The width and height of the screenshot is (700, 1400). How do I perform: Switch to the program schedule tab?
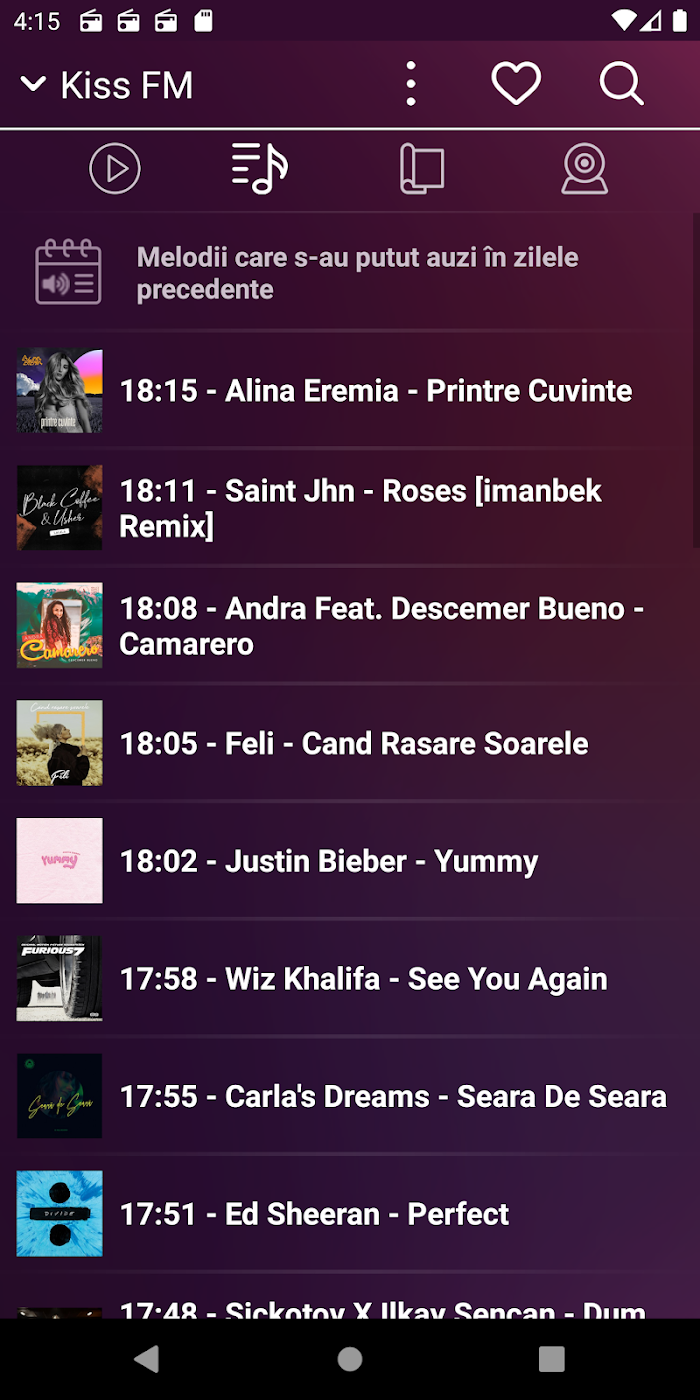tap(422, 169)
